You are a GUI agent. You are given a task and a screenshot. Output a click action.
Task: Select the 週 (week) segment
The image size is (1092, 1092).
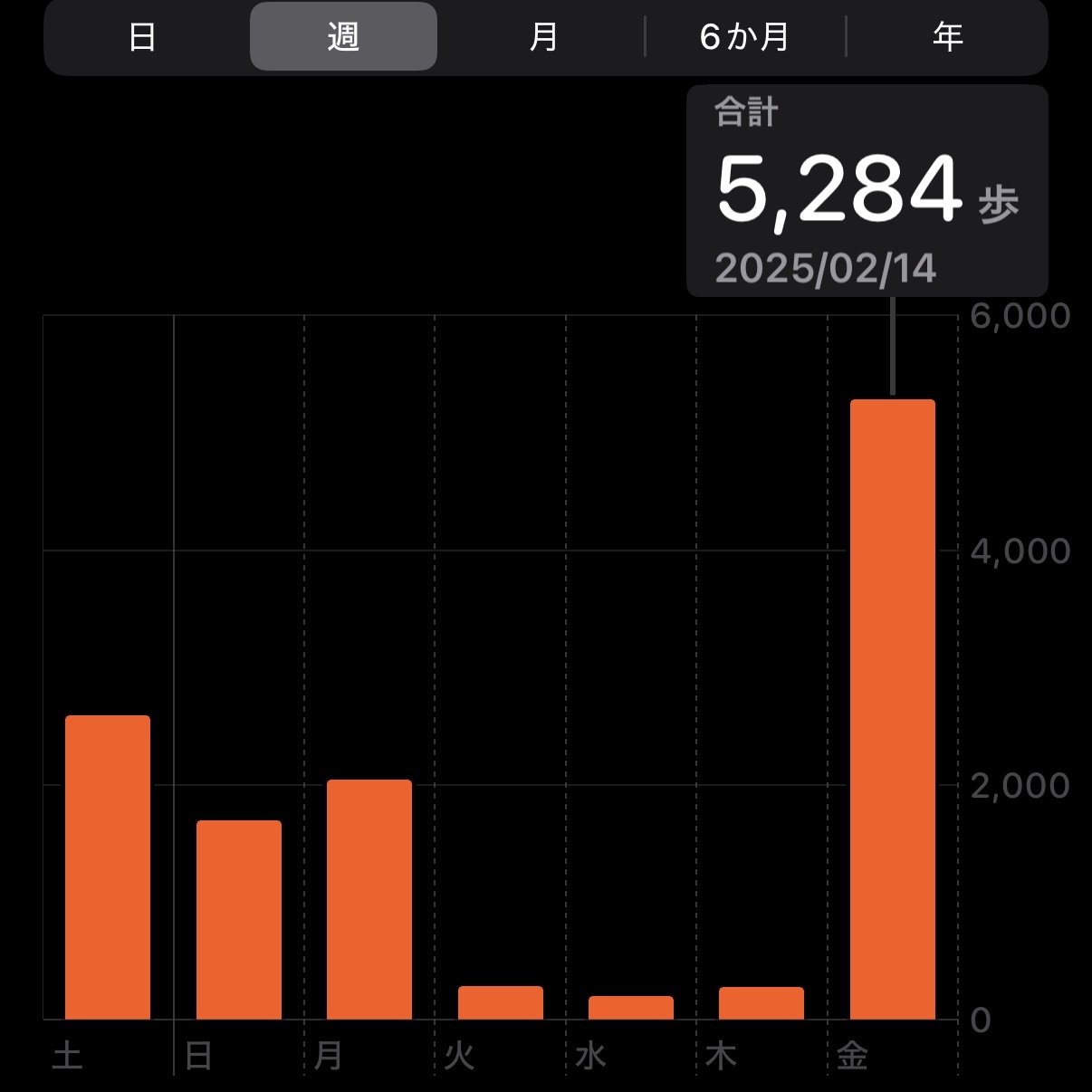pyautogui.click(x=343, y=37)
